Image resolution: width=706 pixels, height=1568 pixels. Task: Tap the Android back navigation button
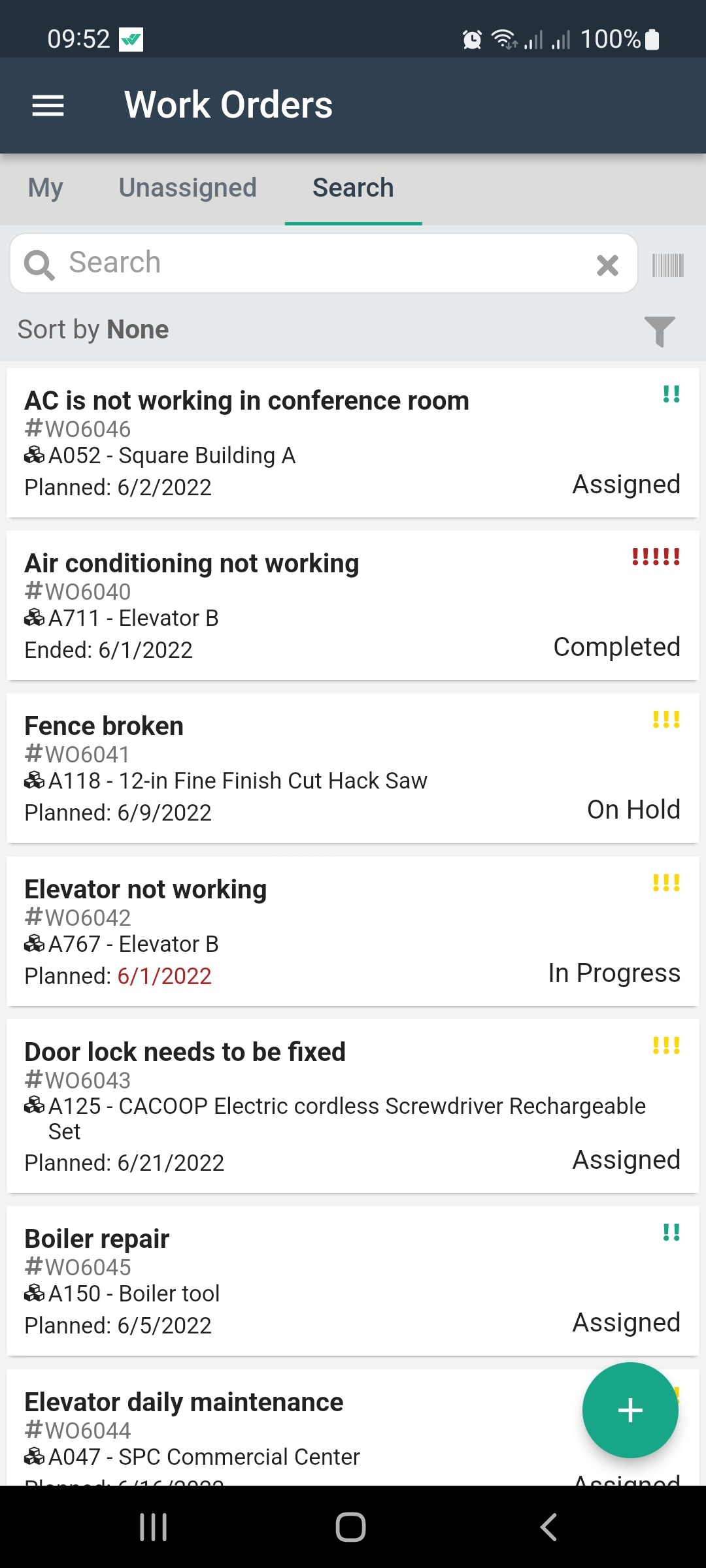[548, 1527]
